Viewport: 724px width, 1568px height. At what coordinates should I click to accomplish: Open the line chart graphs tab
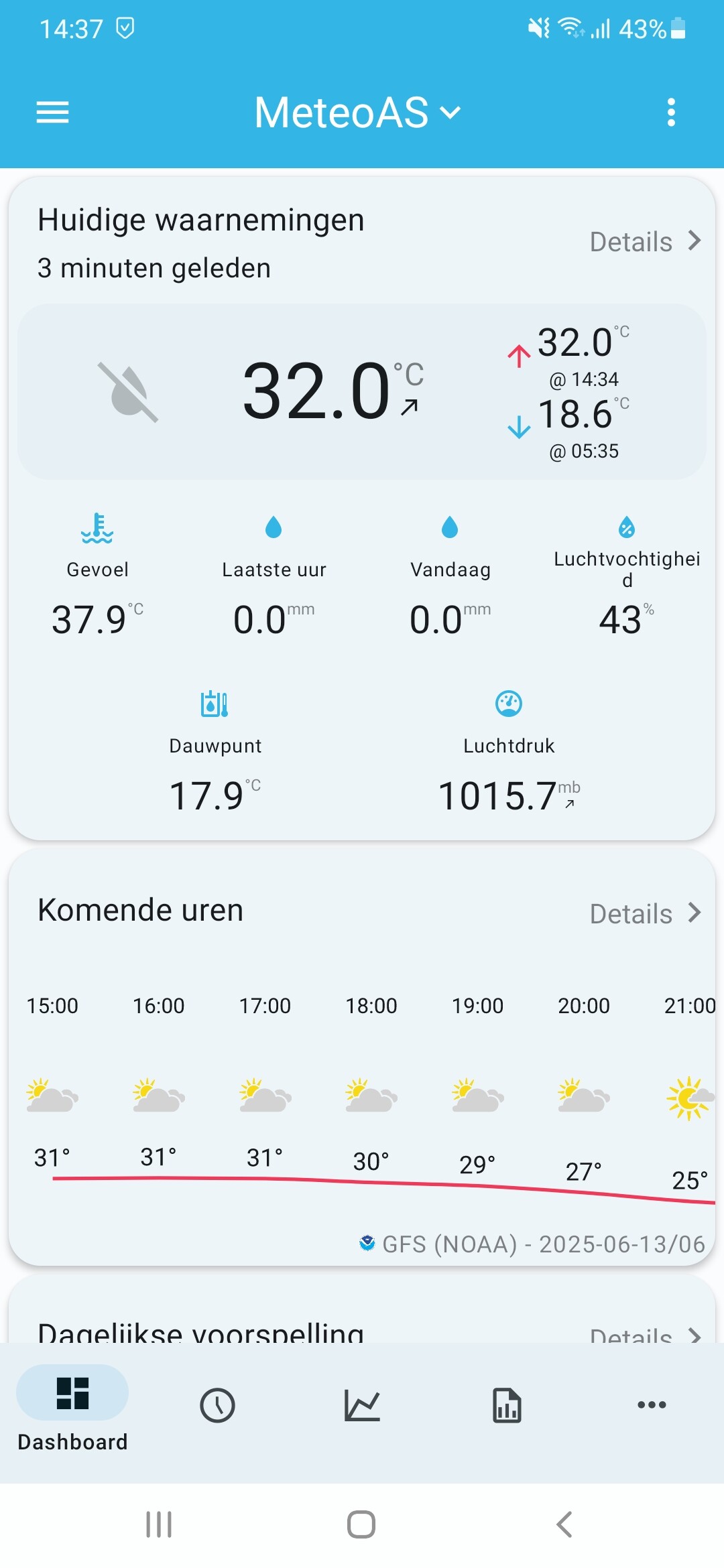click(x=362, y=1405)
